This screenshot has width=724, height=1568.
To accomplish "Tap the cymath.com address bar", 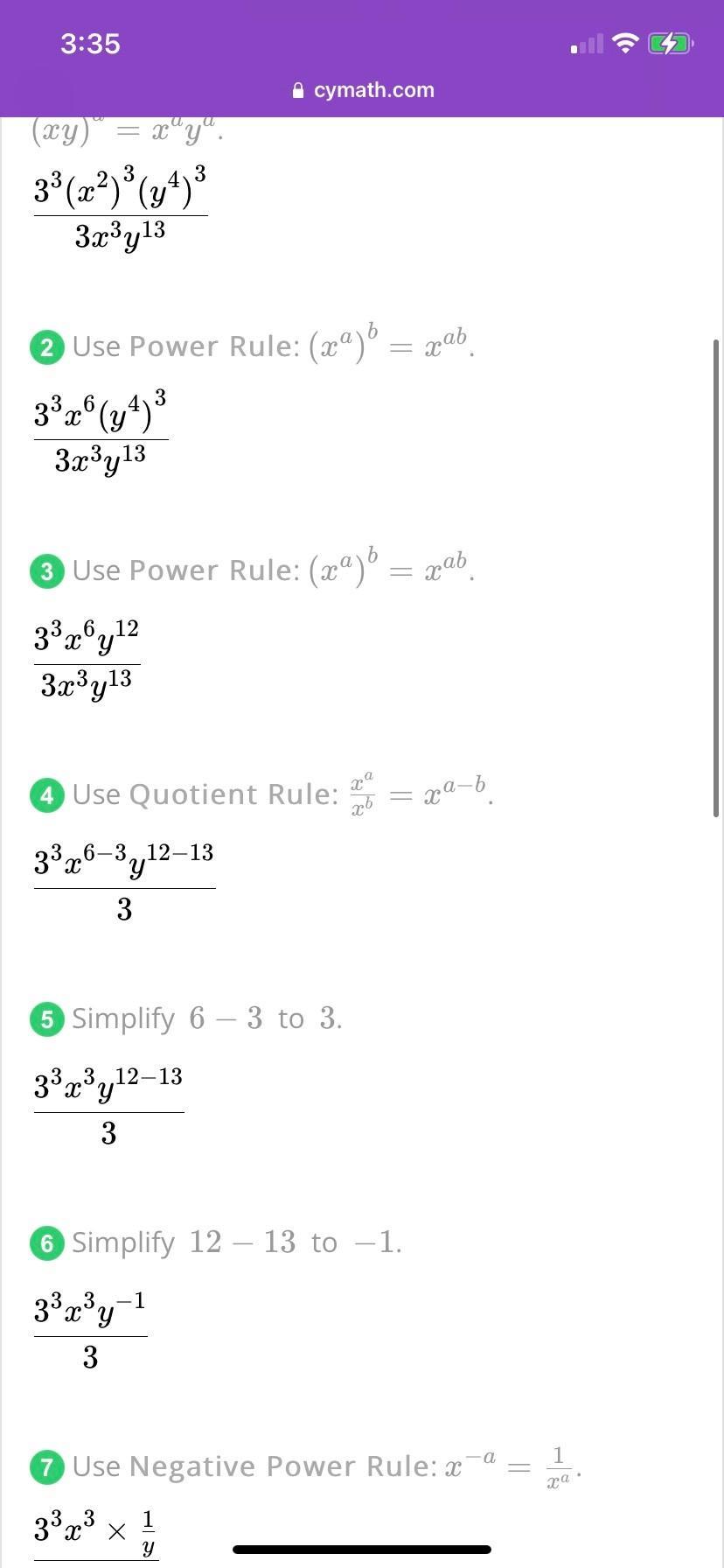I will point(362,90).
